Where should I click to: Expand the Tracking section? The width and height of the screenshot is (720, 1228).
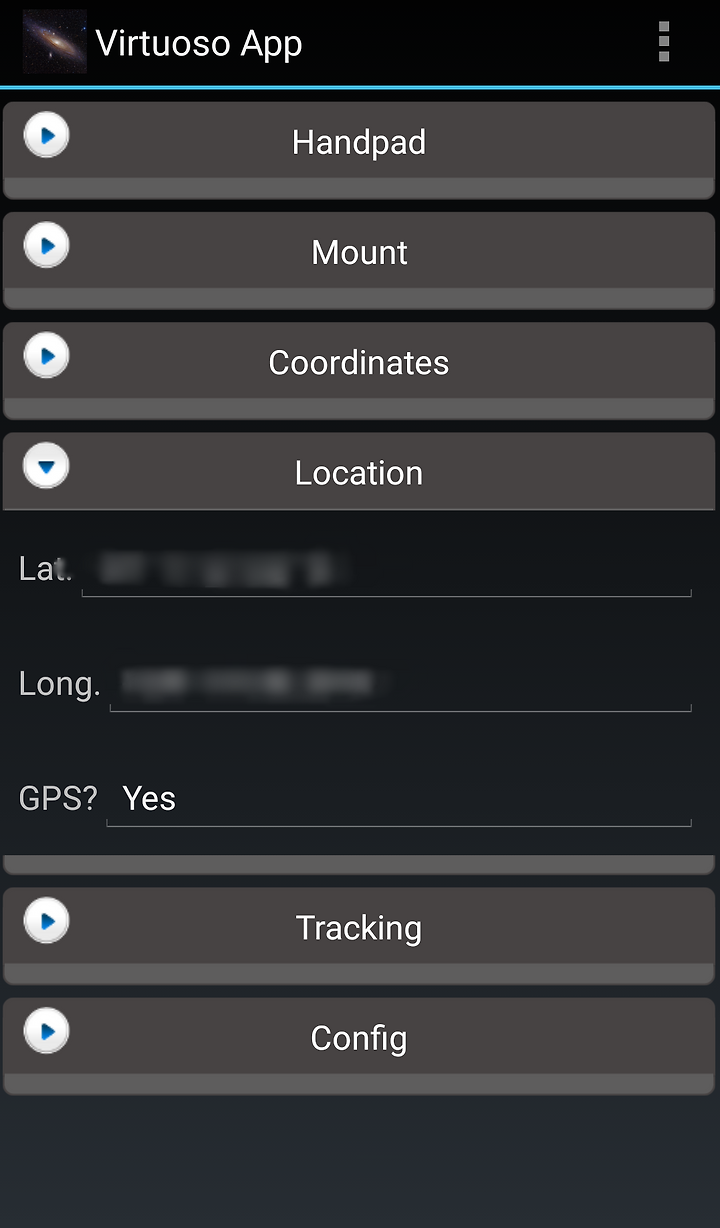click(x=359, y=927)
